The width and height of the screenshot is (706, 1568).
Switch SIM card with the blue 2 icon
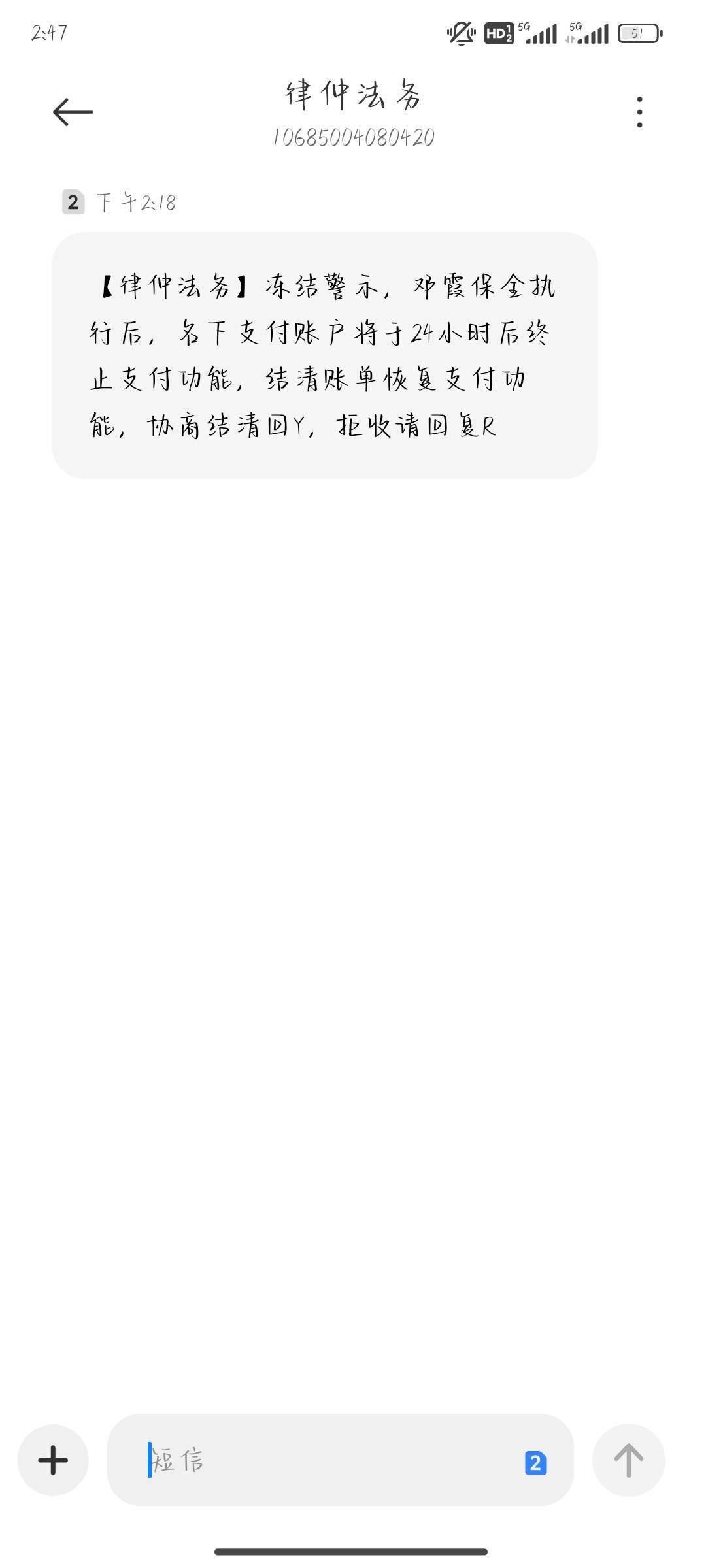535,1463
